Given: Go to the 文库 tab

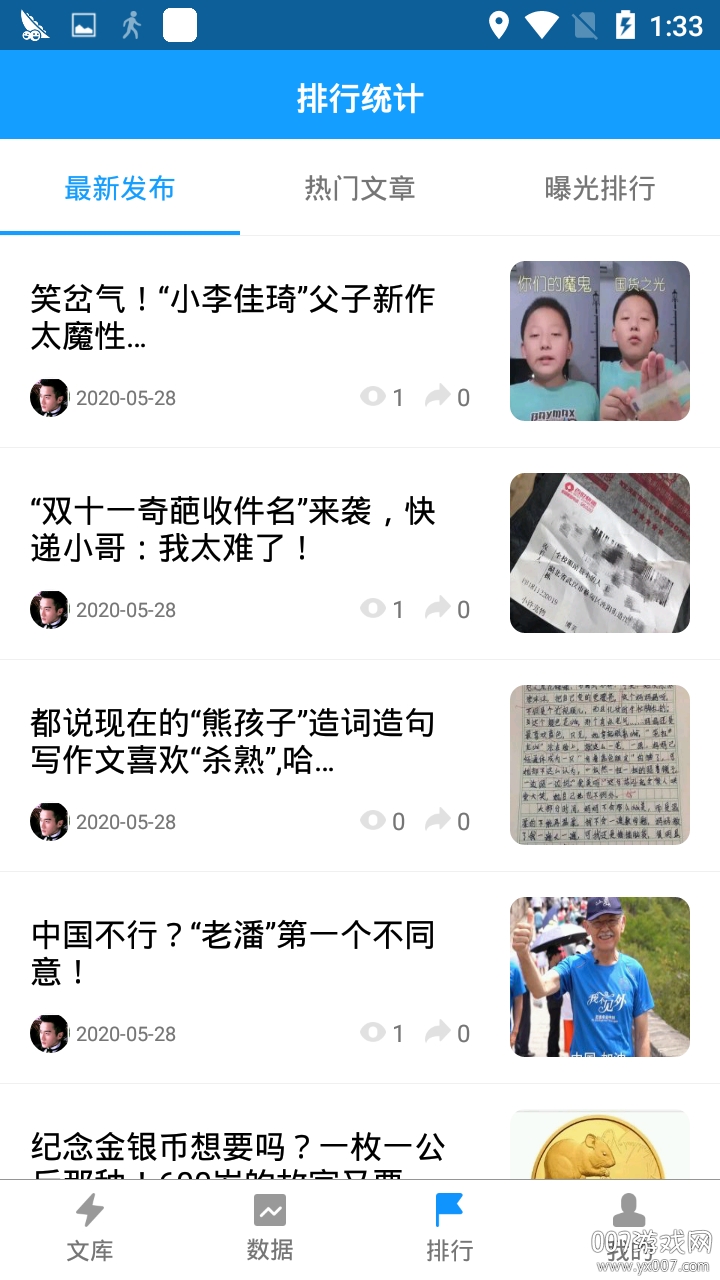Looking at the screenshot, I should (90, 1228).
